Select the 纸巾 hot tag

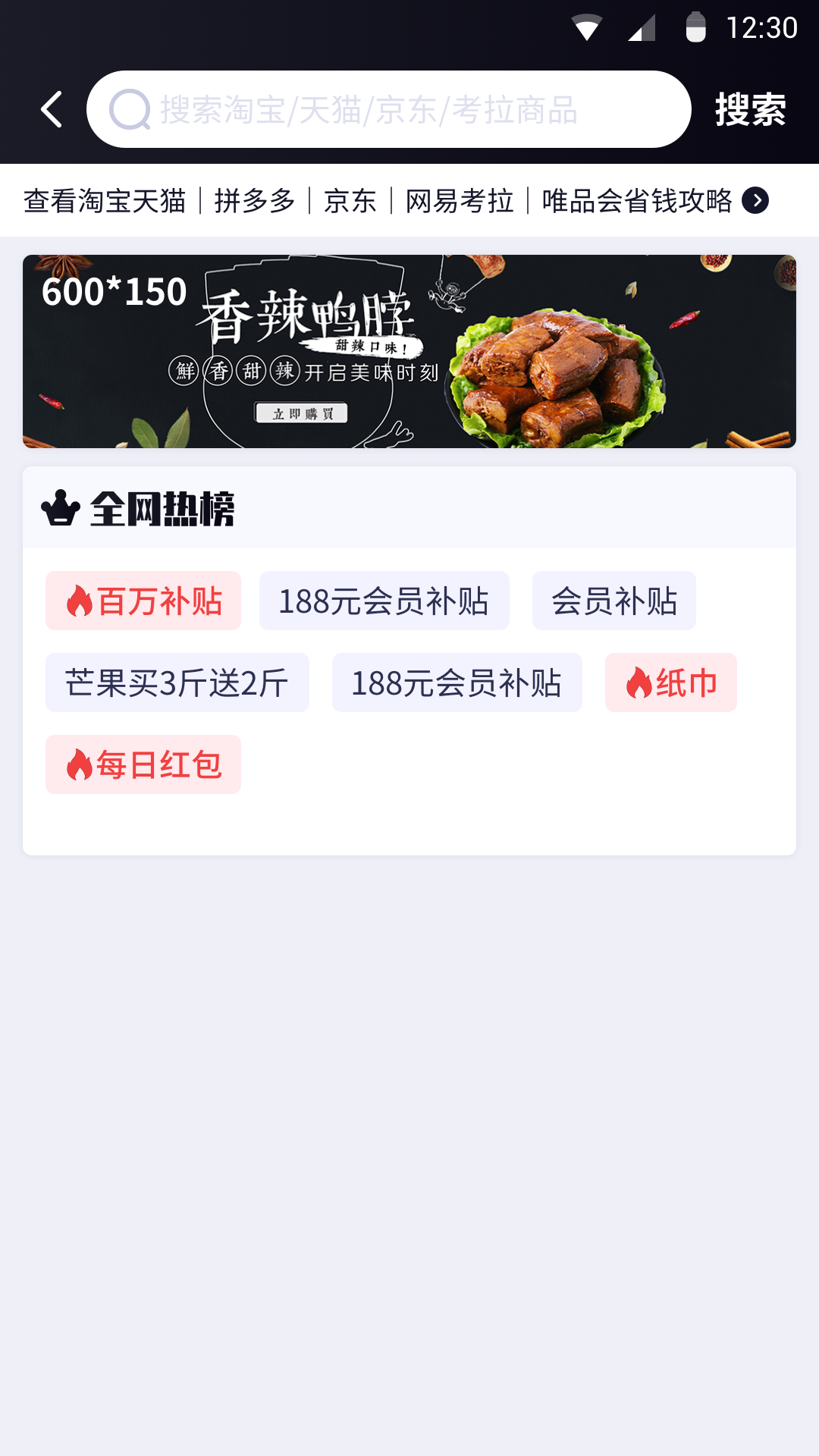[670, 682]
